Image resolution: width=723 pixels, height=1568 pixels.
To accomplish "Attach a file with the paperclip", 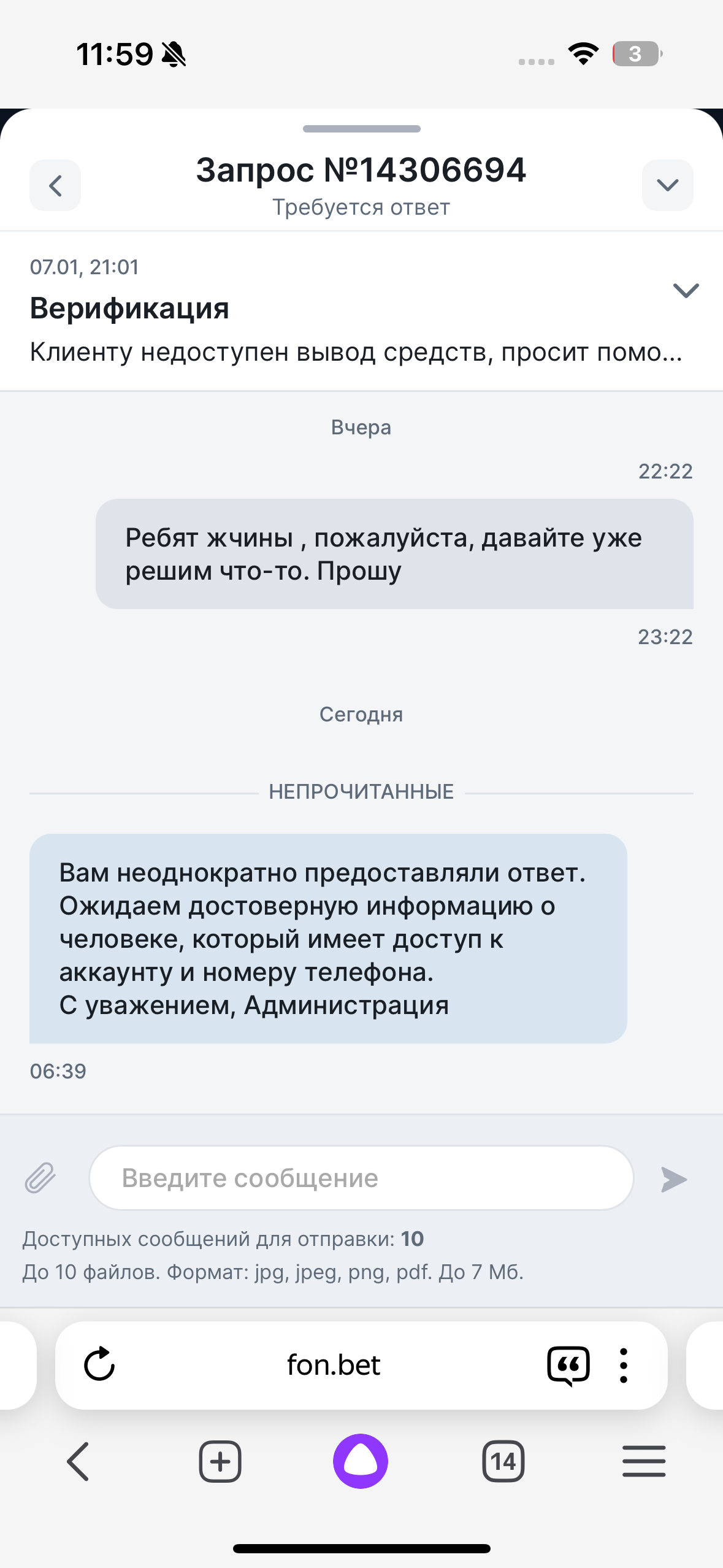I will tap(40, 1178).
